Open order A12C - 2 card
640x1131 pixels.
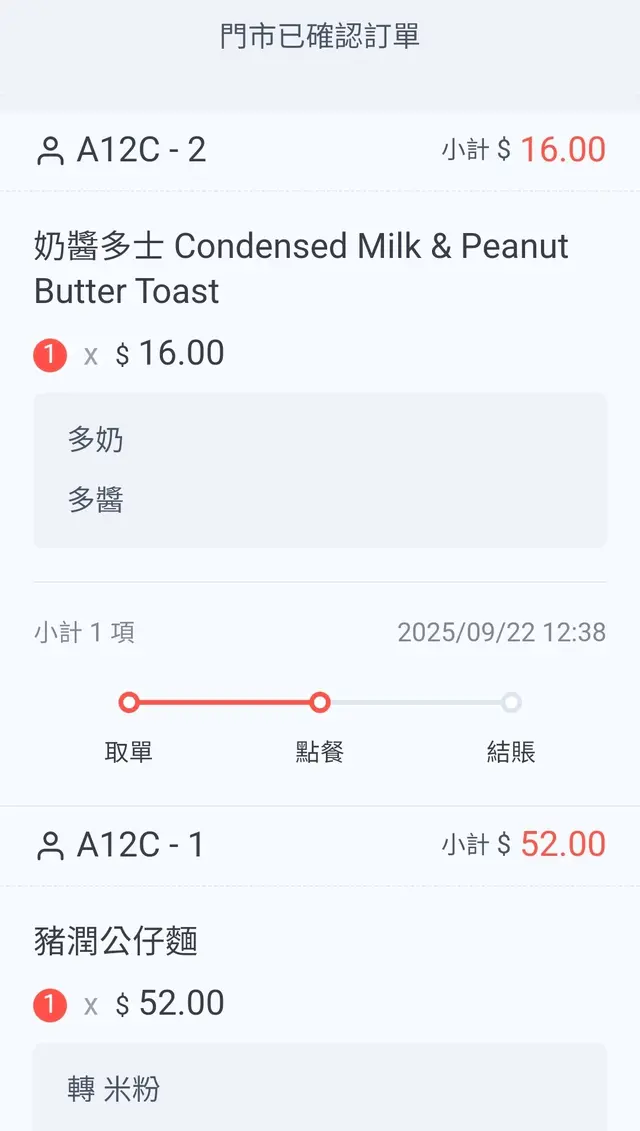click(x=140, y=150)
